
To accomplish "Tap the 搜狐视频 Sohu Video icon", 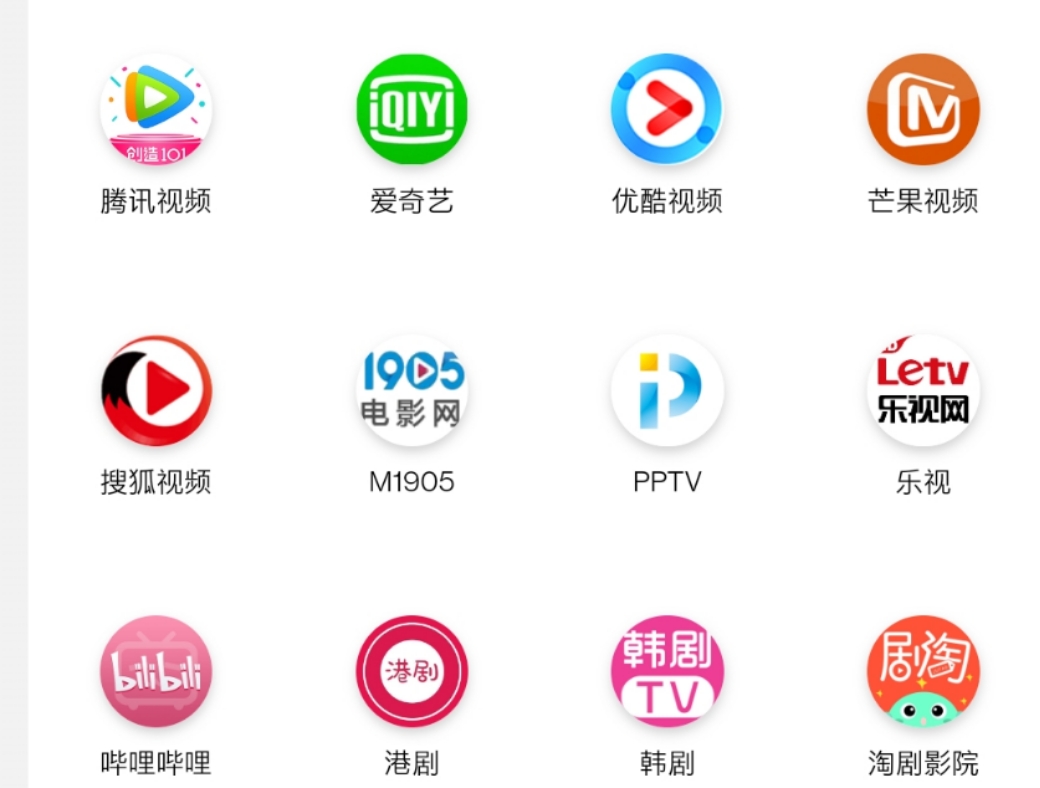I will (x=156, y=391).
